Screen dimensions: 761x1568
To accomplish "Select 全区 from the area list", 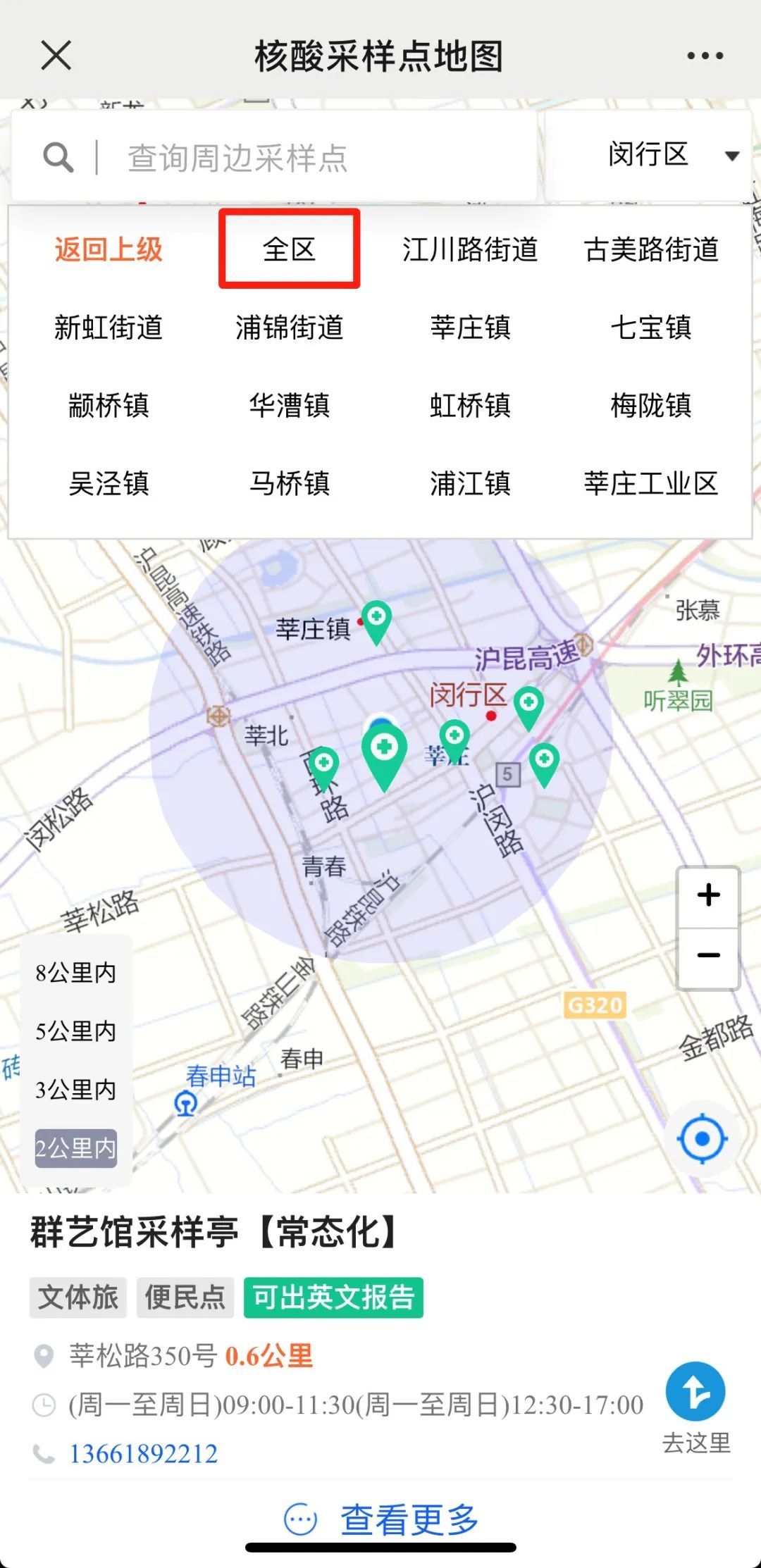I will point(289,249).
